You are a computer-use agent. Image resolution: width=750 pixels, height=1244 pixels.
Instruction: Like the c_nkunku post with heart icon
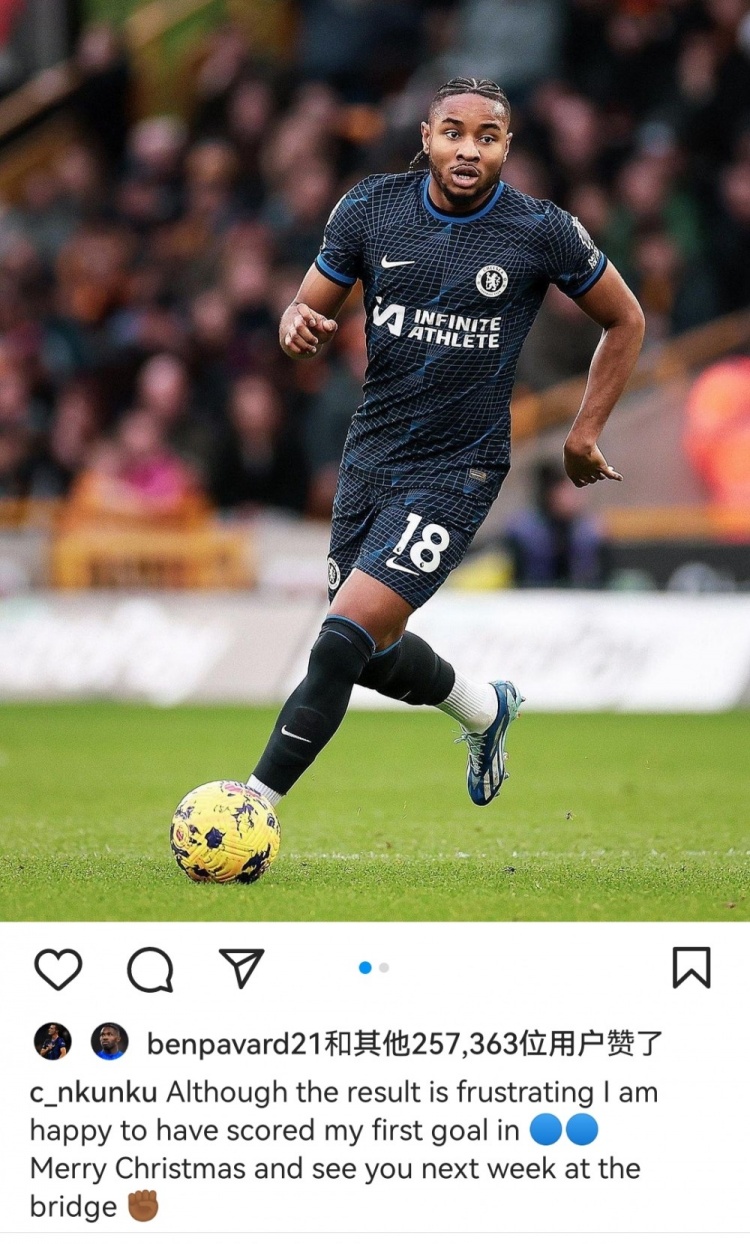pyautogui.click(x=58, y=968)
